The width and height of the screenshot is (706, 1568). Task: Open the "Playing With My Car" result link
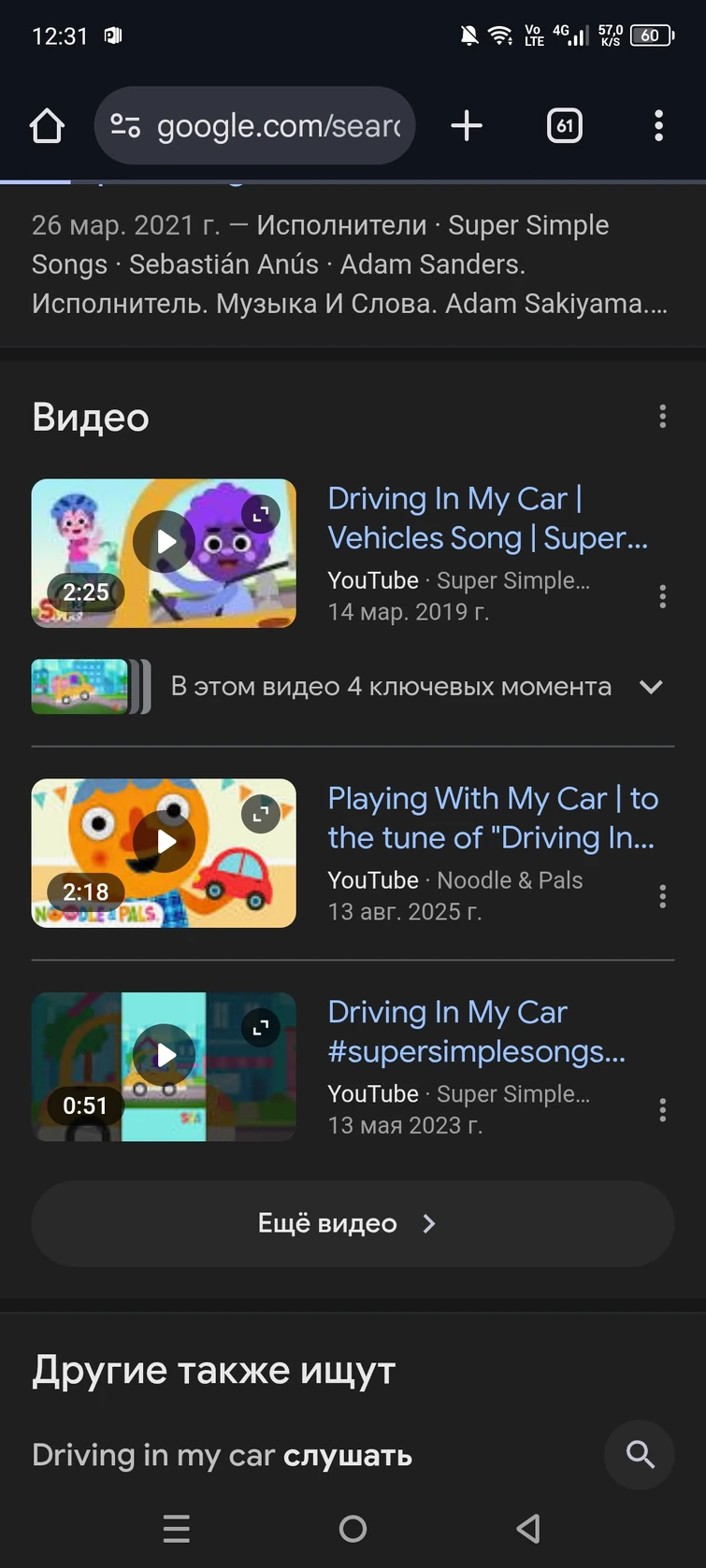point(492,818)
